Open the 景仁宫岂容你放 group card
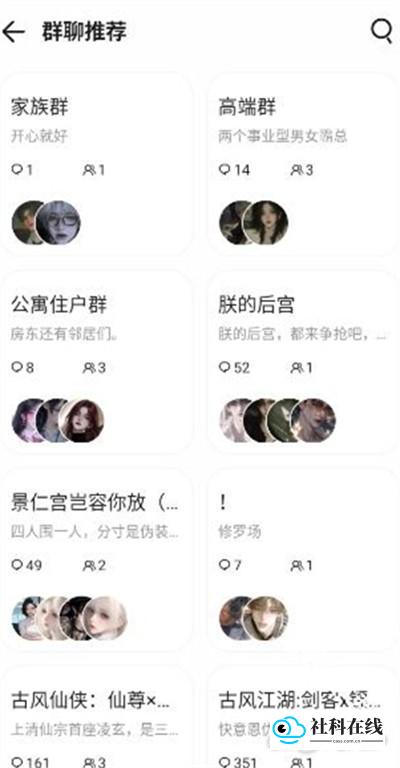Screen dimensions: 400x768 [97, 560]
